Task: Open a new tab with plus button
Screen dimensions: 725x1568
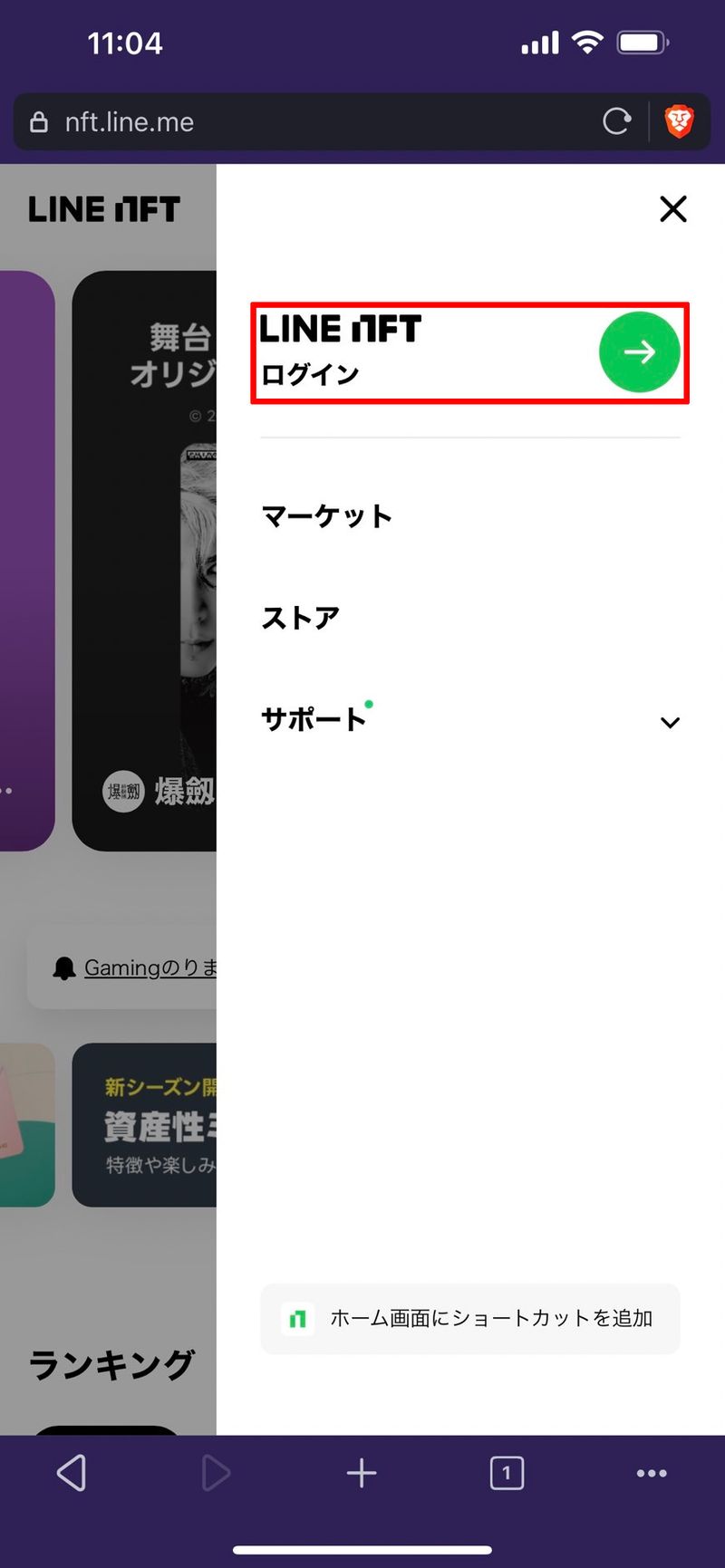Action: pos(361,1473)
